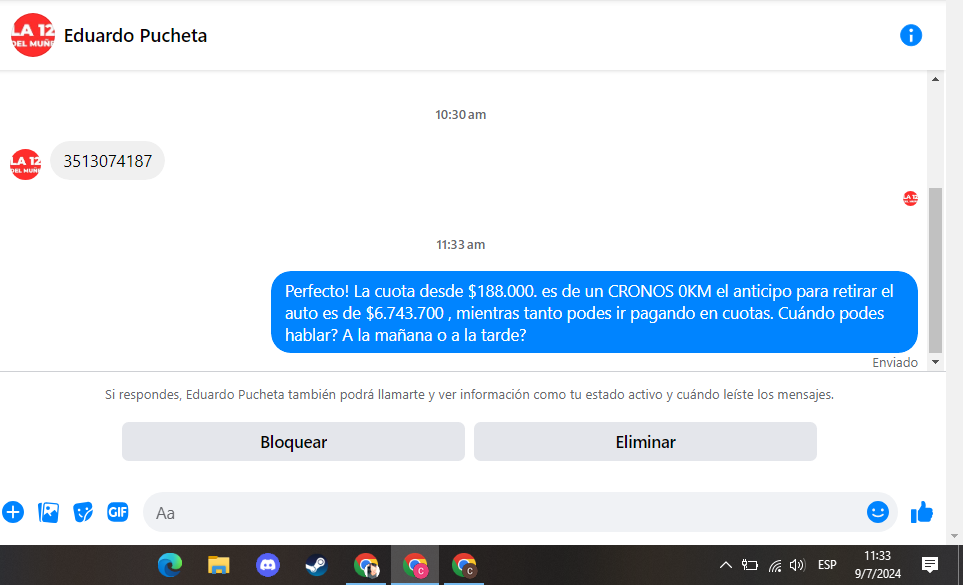Open more actions with the plus icon

13,513
